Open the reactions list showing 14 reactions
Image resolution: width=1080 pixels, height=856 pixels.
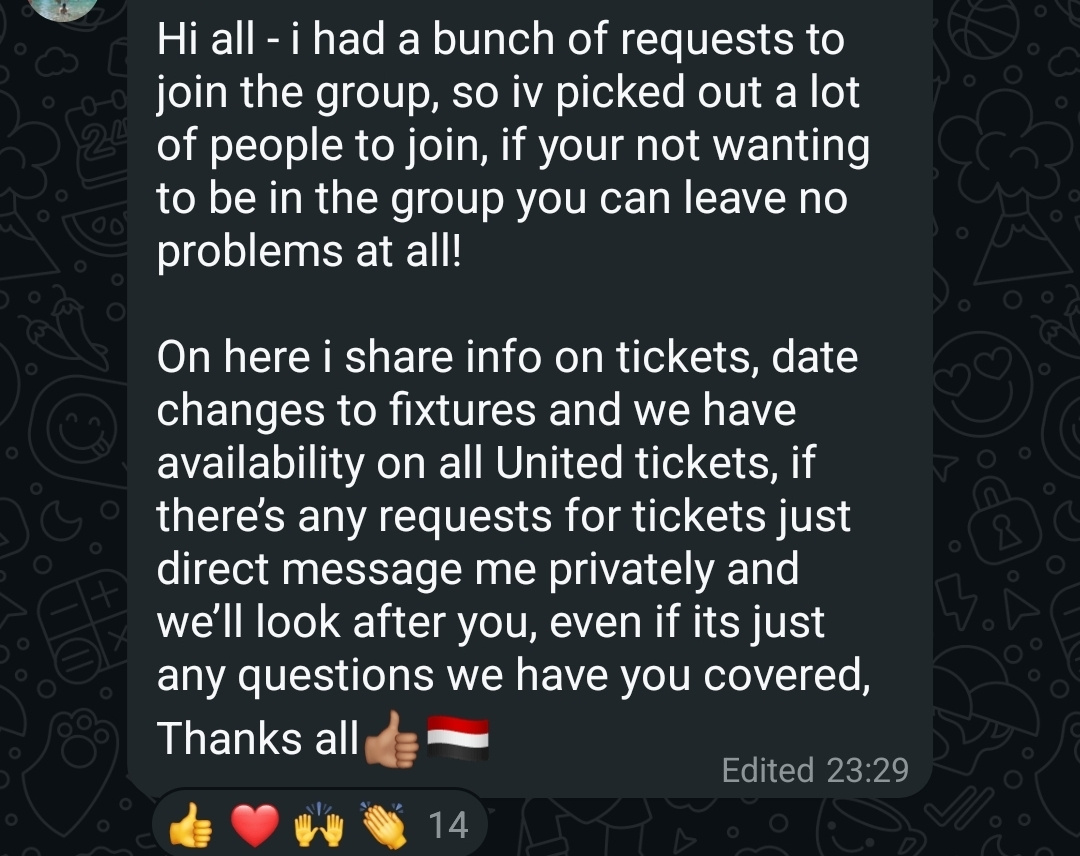coord(318,825)
